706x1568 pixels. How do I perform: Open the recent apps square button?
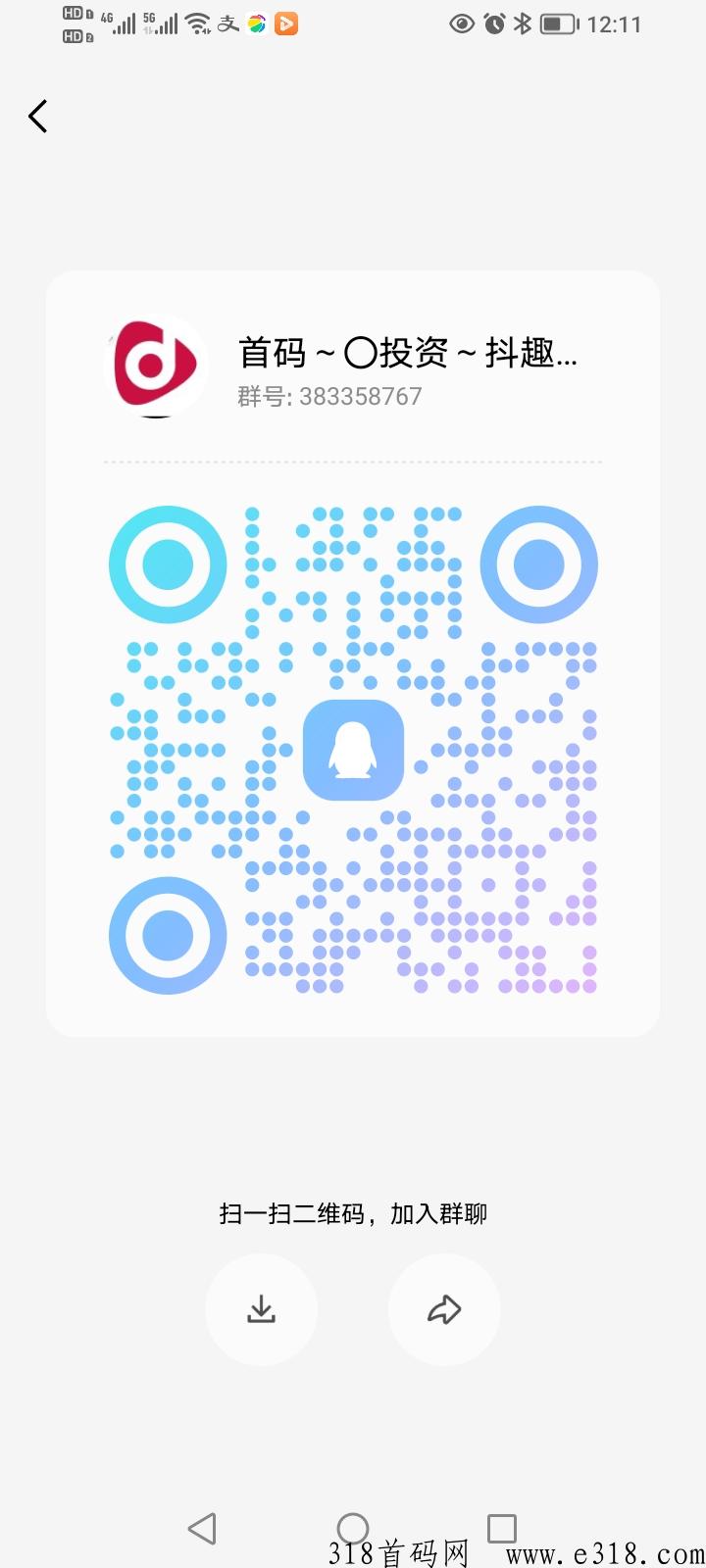tap(502, 1528)
